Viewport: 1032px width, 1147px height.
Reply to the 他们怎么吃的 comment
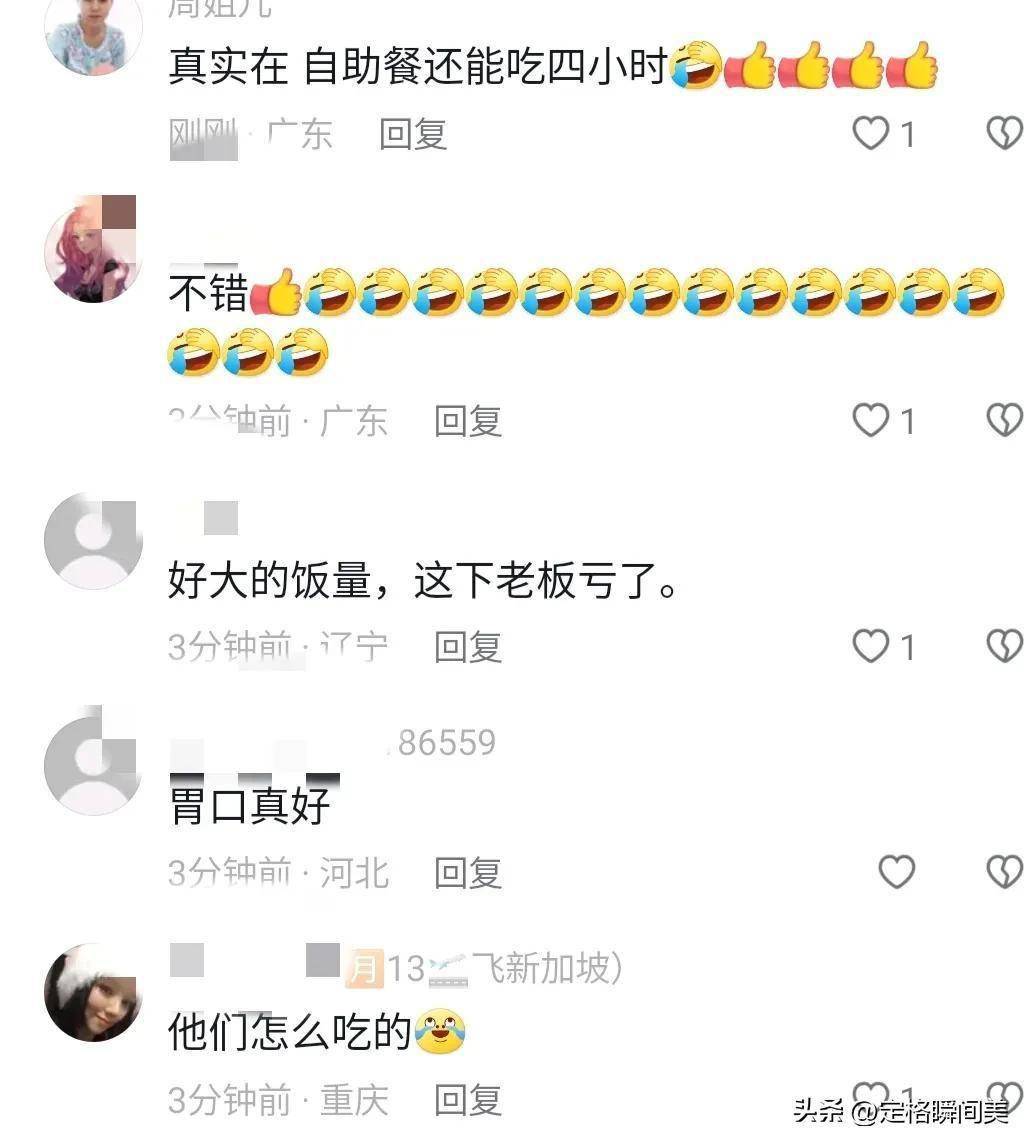467,1100
